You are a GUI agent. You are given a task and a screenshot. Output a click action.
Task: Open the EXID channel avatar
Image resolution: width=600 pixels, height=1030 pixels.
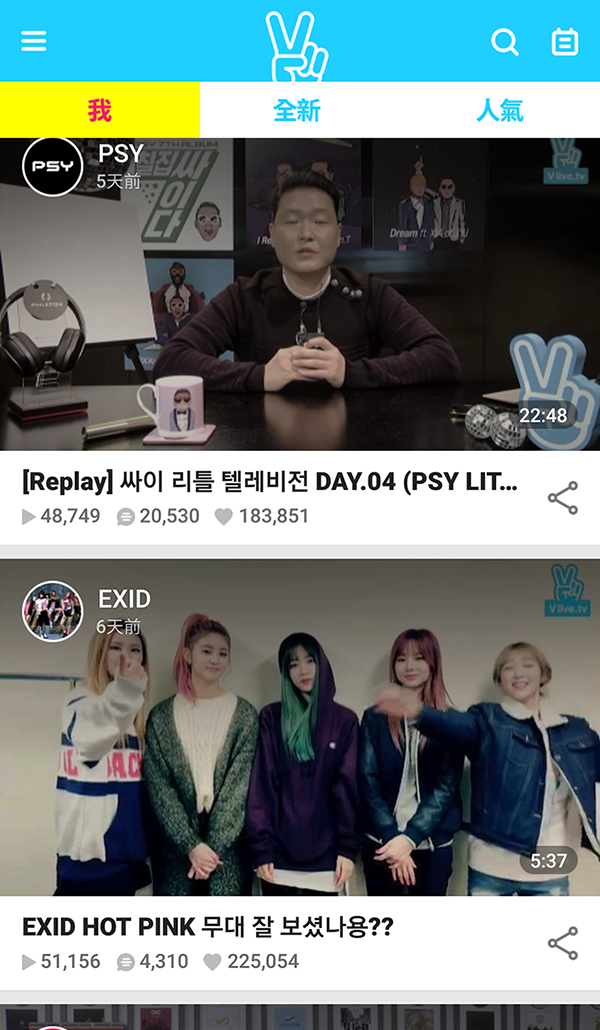52,611
